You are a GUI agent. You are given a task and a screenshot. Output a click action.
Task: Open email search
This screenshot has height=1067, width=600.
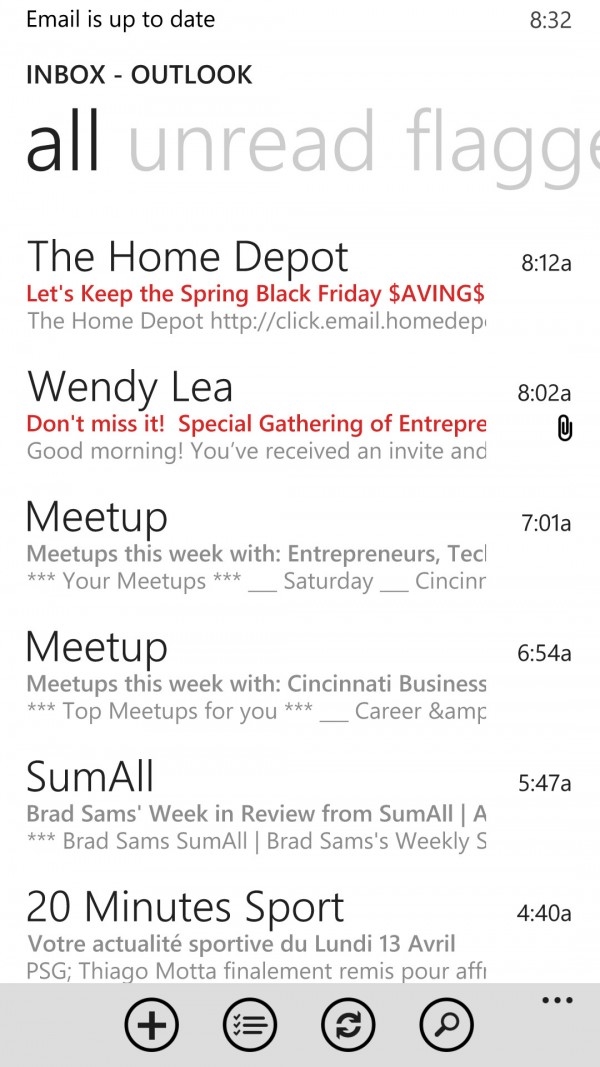tap(445, 1025)
